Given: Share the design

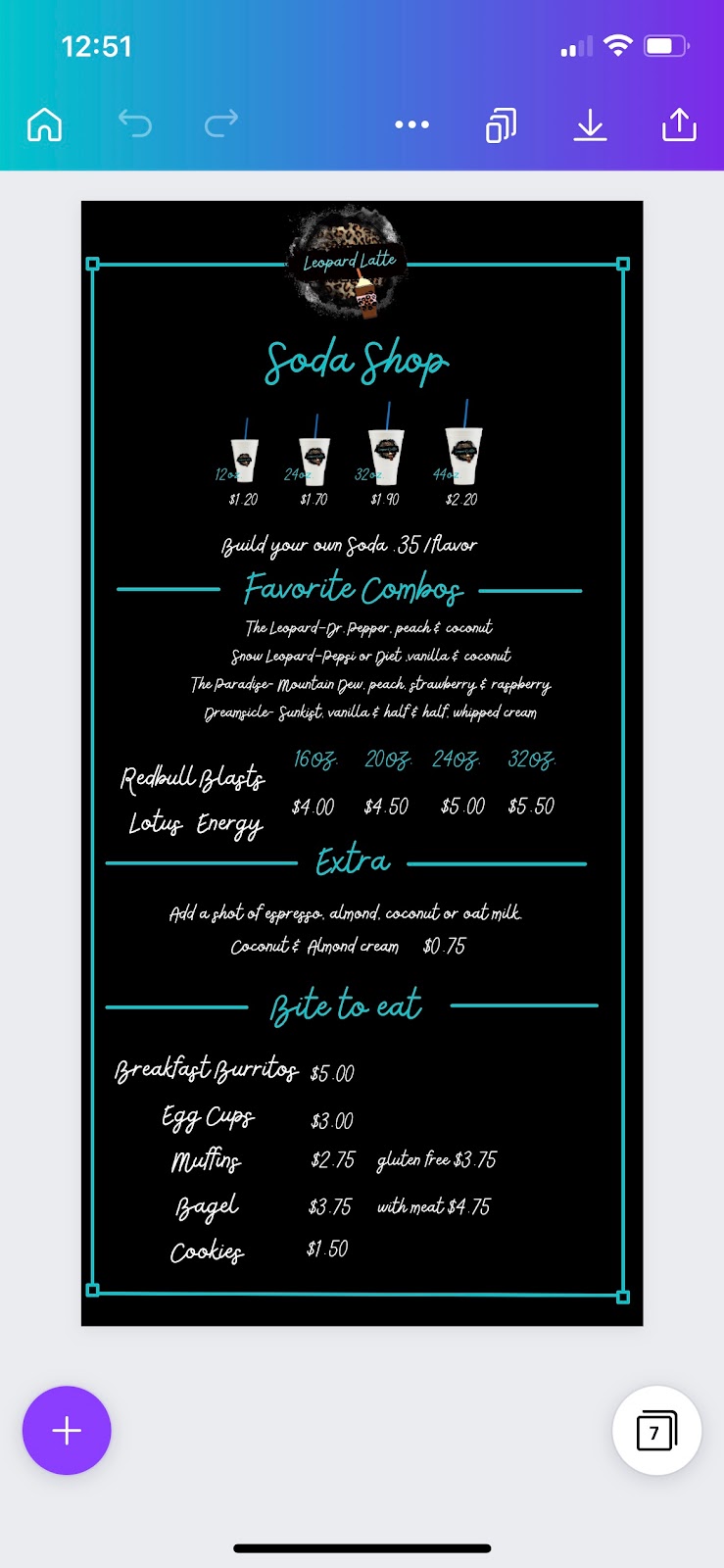Looking at the screenshot, I should click(x=679, y=123).
